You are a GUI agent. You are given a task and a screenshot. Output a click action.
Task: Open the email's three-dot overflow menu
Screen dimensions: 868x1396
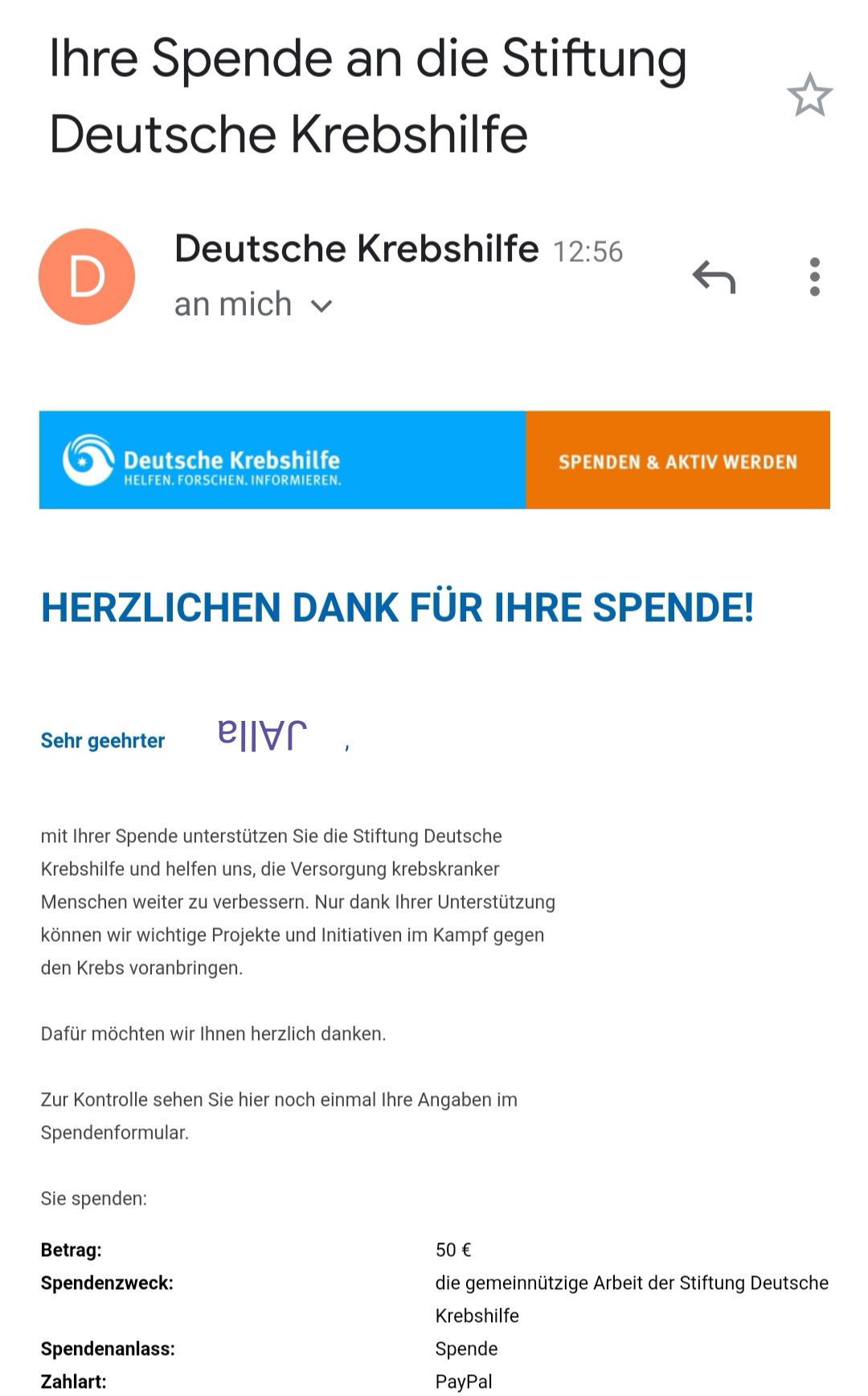[x=814, y=276]
